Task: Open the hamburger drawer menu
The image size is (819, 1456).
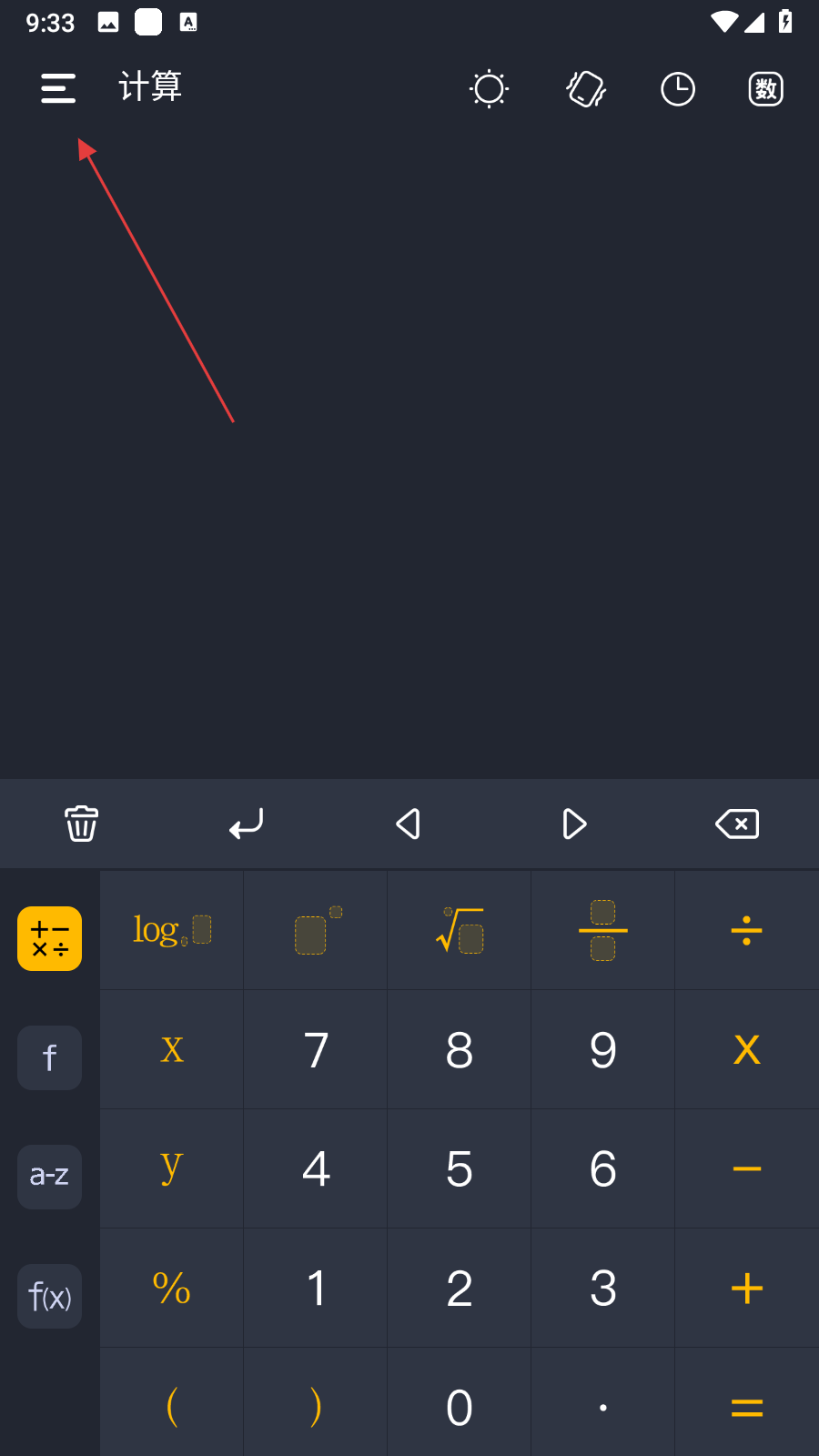Action: tap(58, 88)
